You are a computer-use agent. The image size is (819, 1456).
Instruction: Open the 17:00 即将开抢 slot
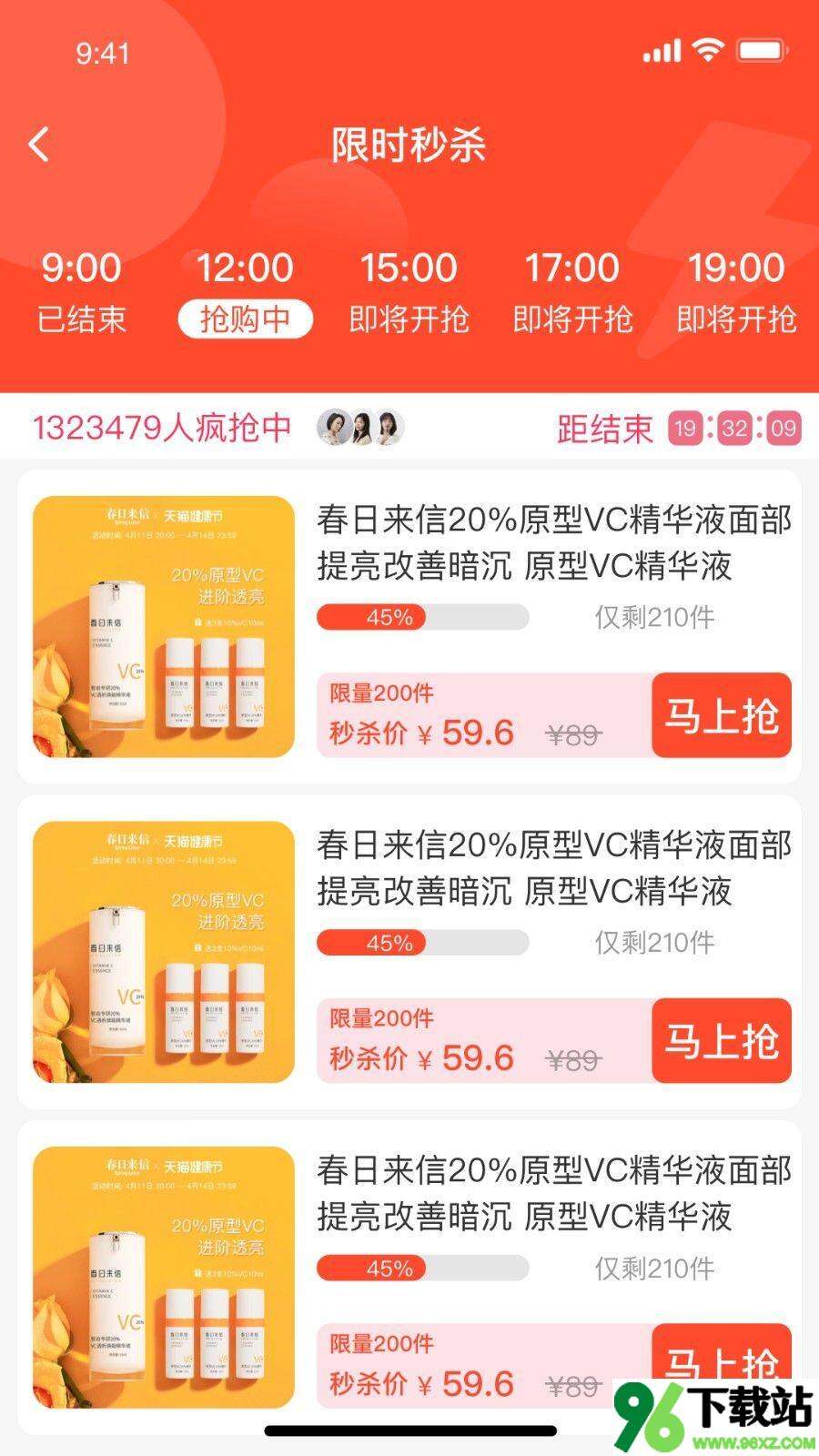tap(572, 291)
